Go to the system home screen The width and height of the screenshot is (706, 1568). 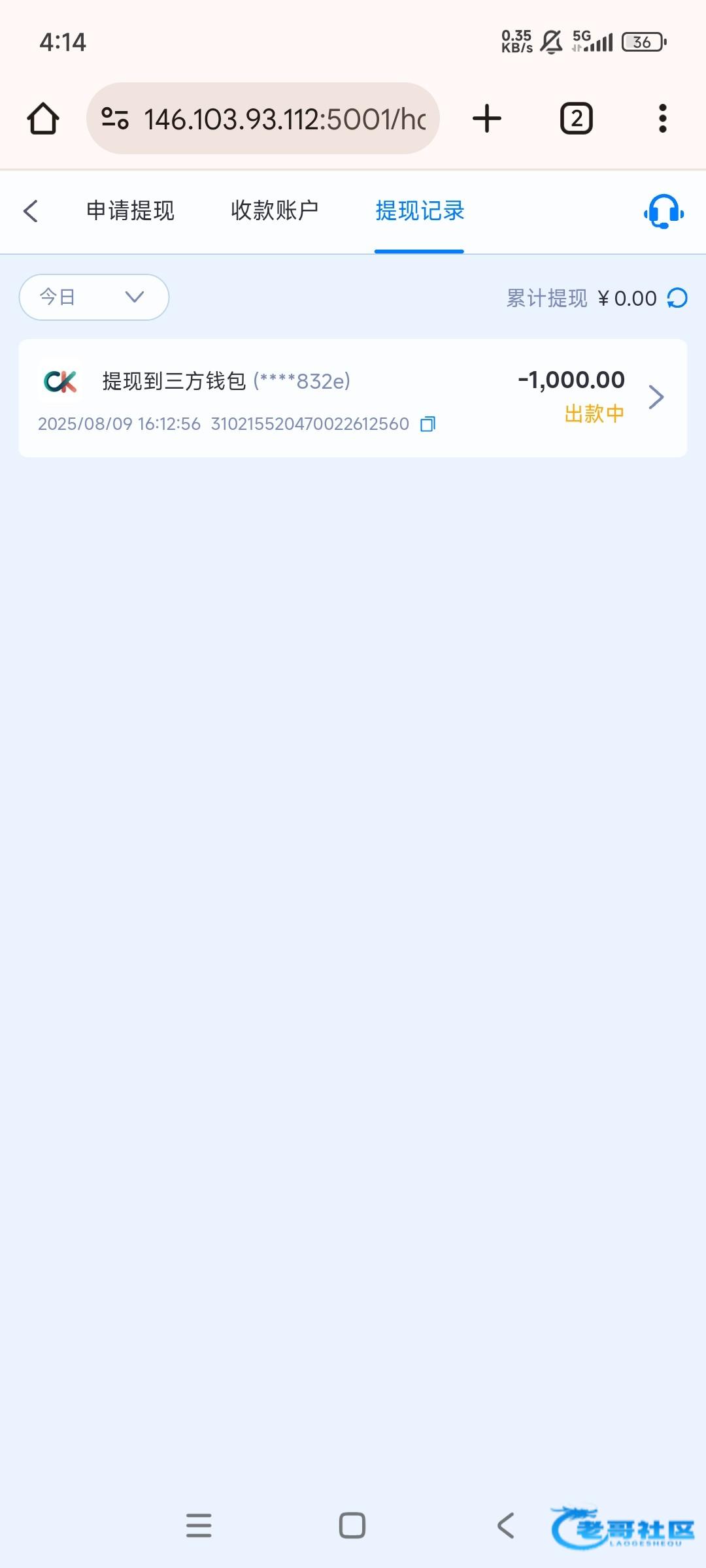(x=352, y=1526)
